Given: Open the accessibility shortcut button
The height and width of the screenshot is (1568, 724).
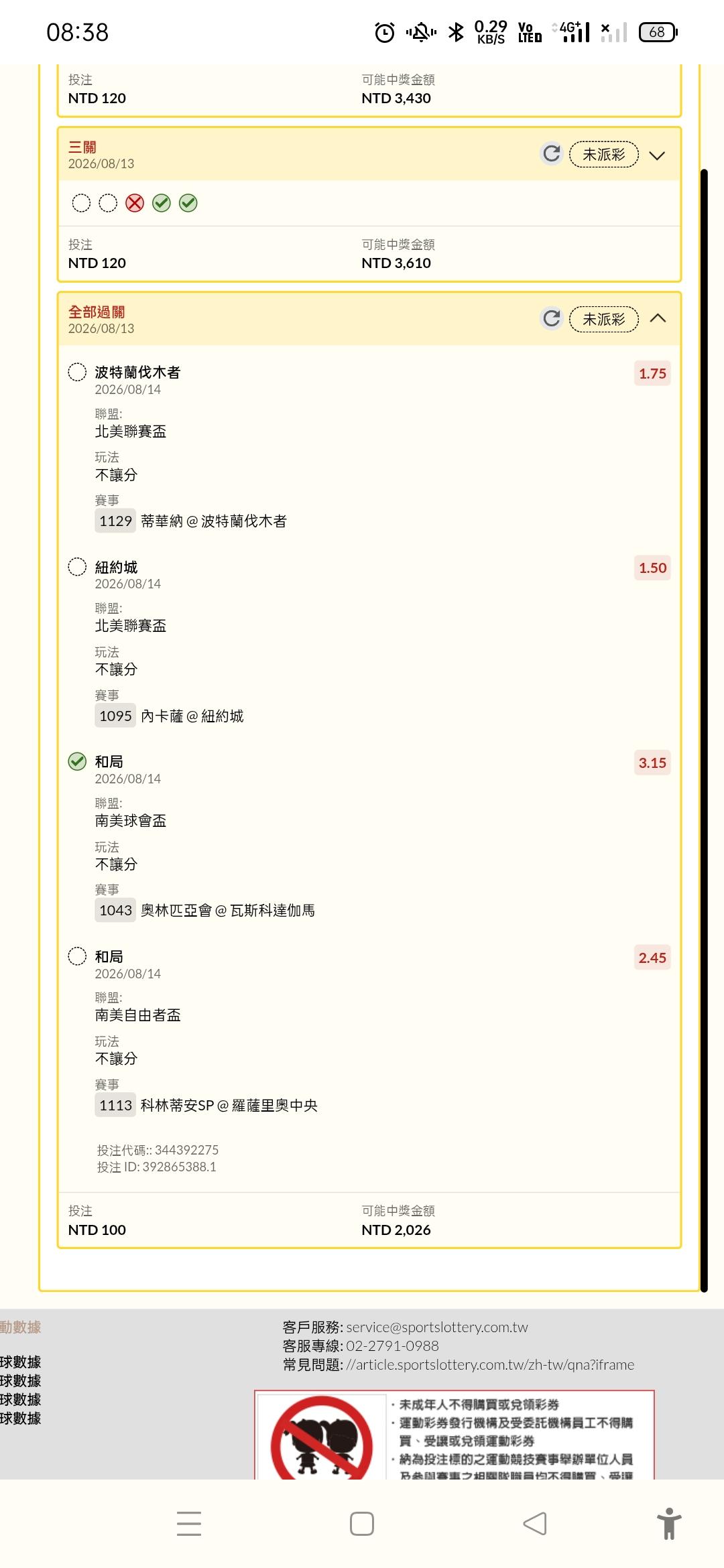Looking at the screenshot, I should [669, 1524].
